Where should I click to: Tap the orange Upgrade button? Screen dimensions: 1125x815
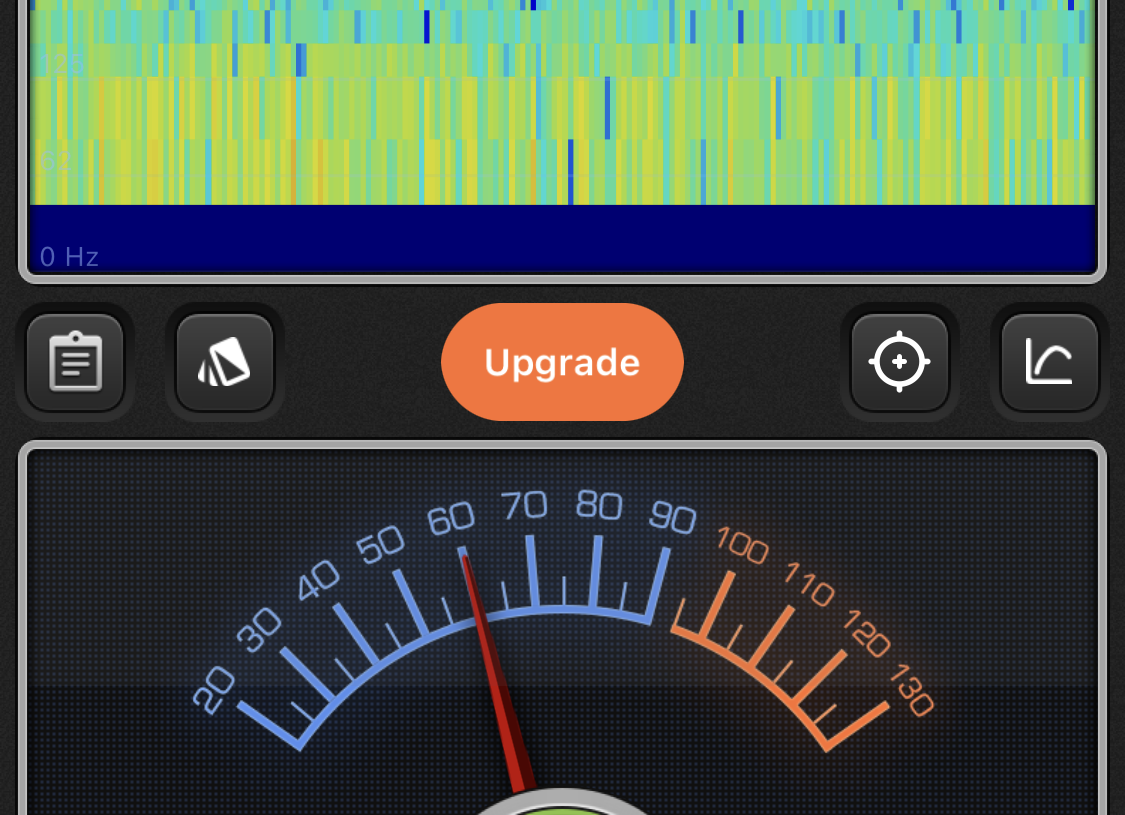point(562,362)
